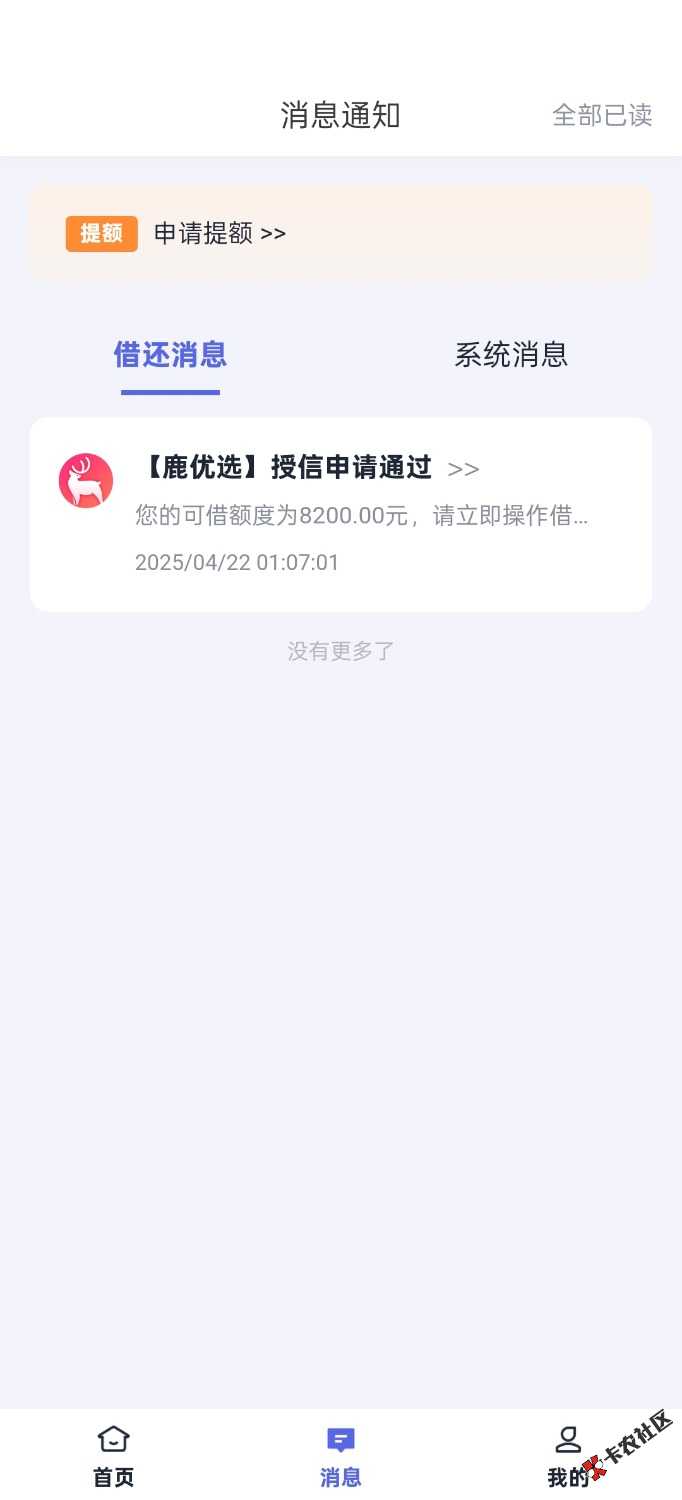
Task: Switch to the 系统消息 tab
Action: (x=511, y=355)
